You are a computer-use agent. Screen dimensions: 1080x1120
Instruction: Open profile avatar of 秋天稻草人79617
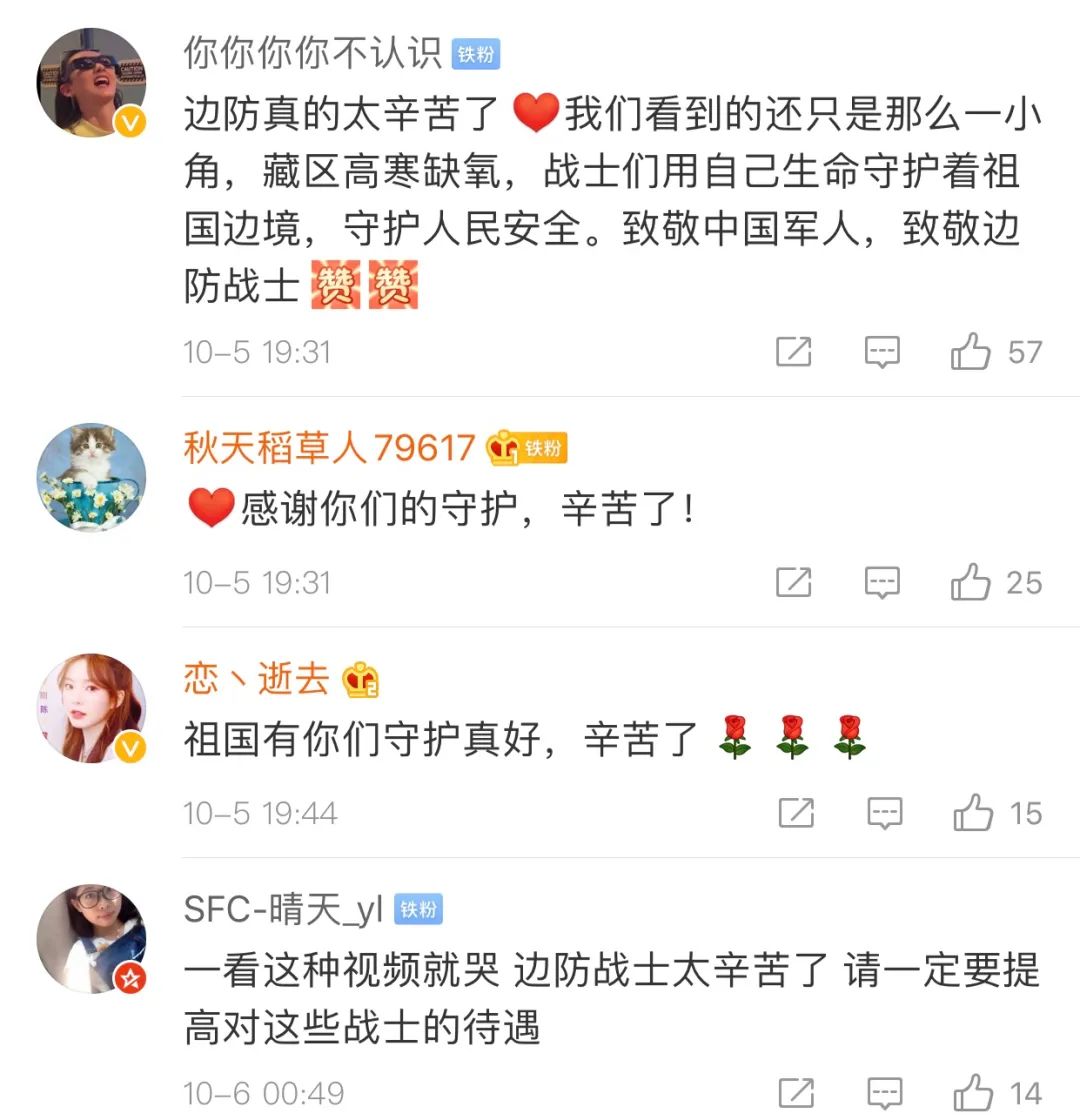(91, 477)
